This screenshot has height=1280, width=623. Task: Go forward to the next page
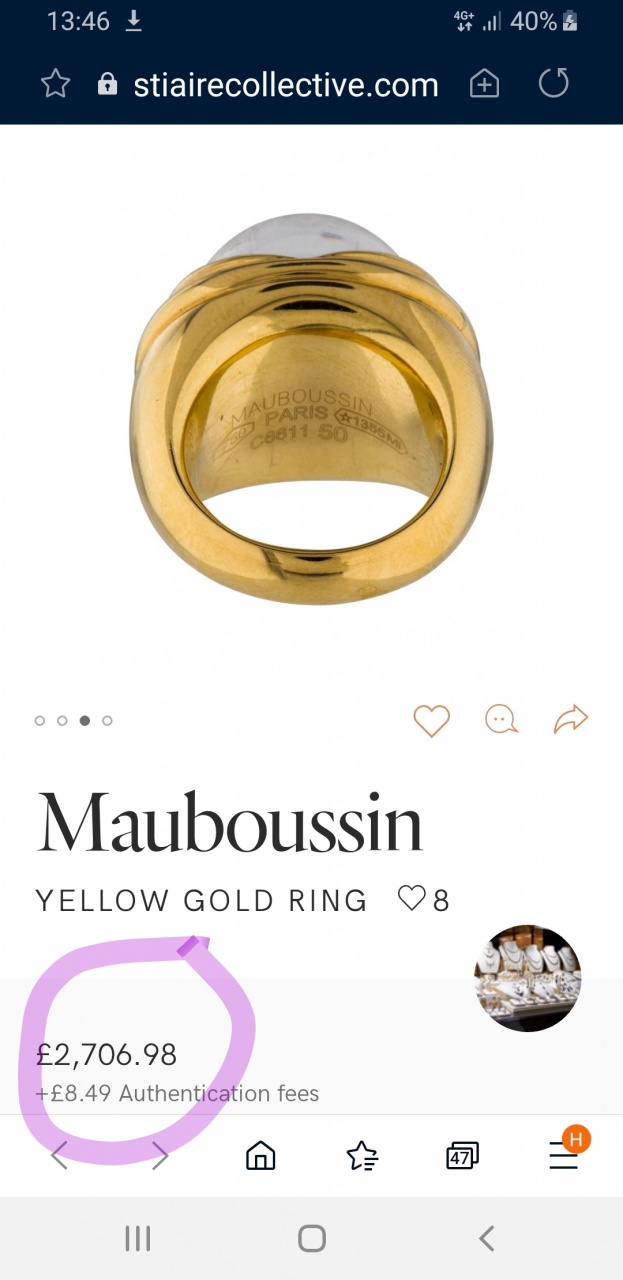point(160,1157)
